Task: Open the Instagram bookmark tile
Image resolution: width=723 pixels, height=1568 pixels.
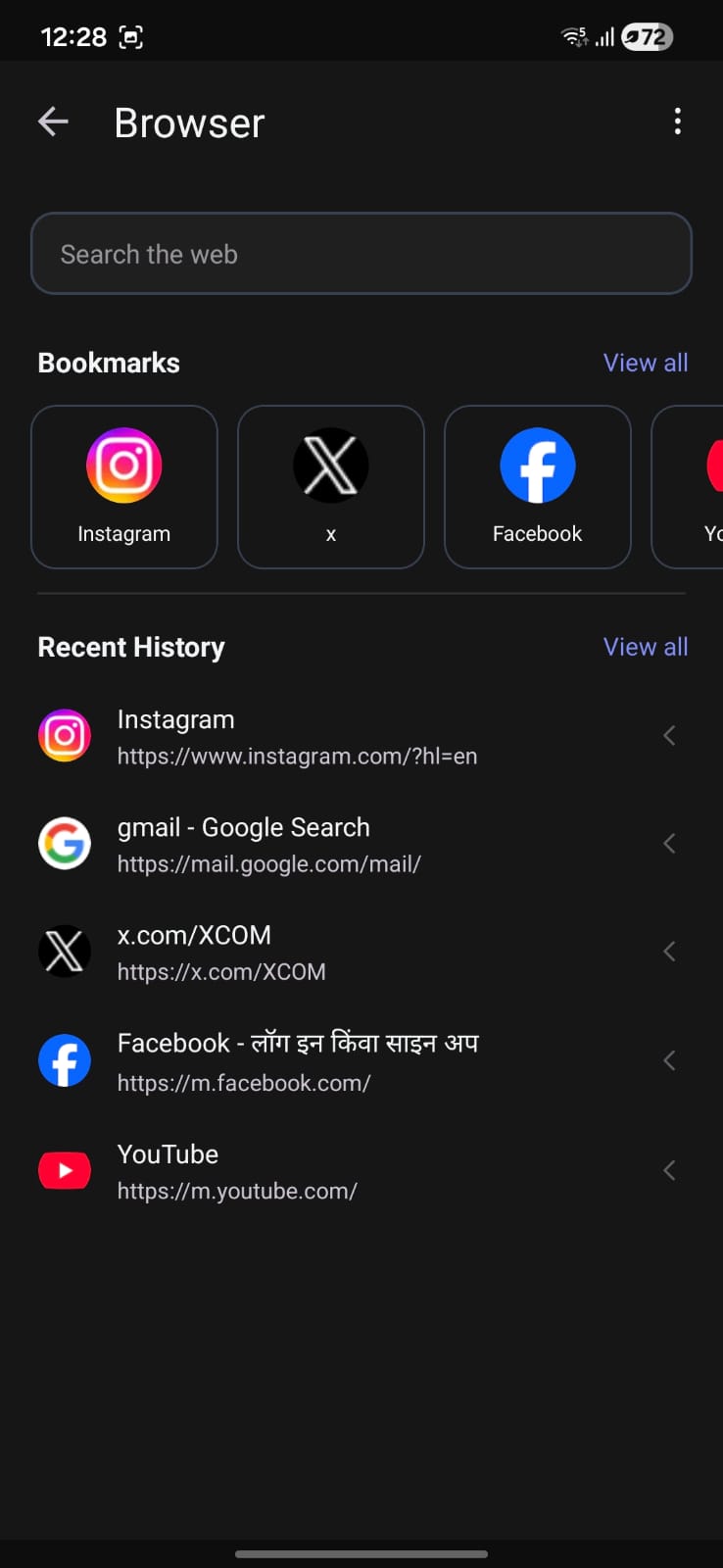Action: click(x=124, y=486)
